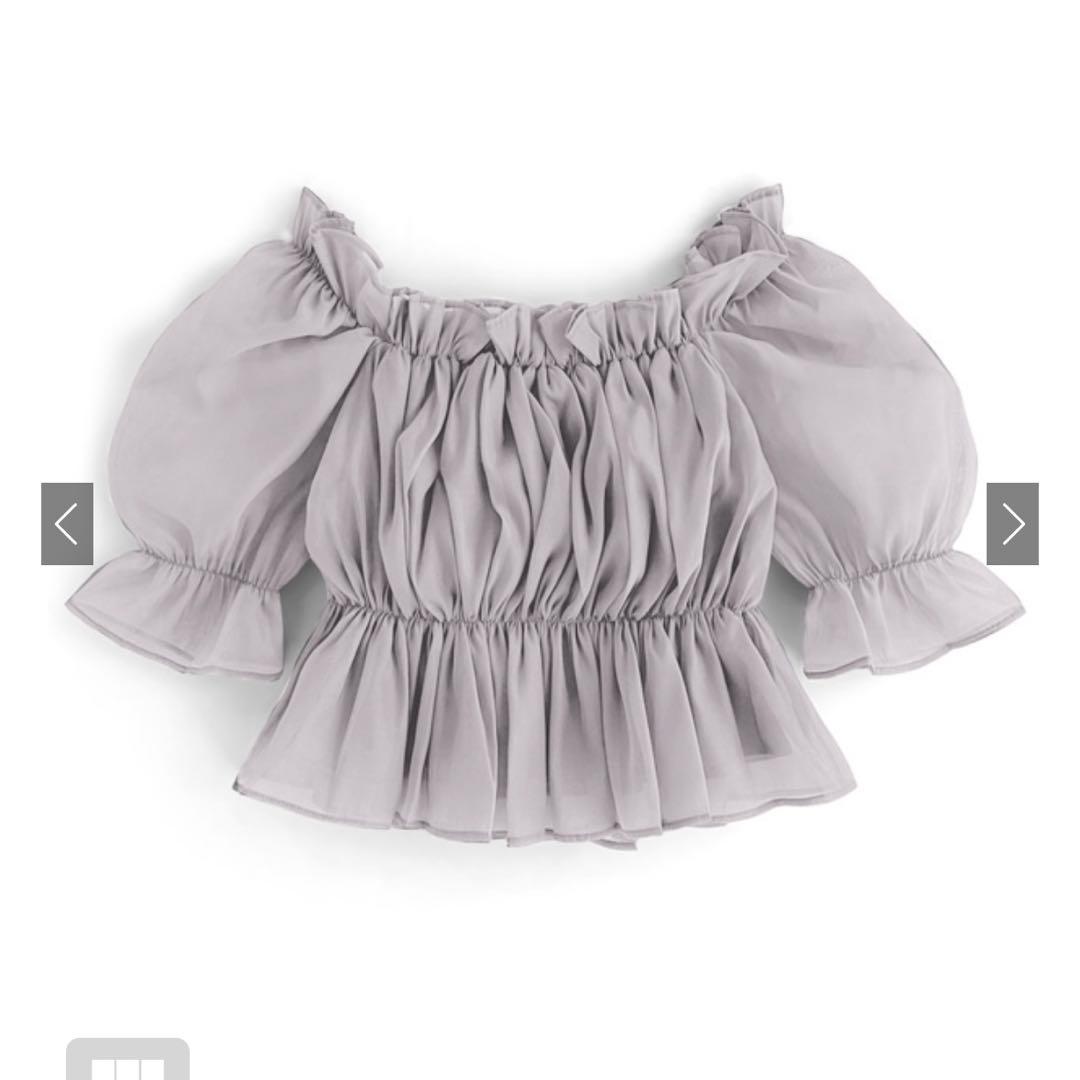
Task: Go to the previous product image
Action: tap(67, 524)
